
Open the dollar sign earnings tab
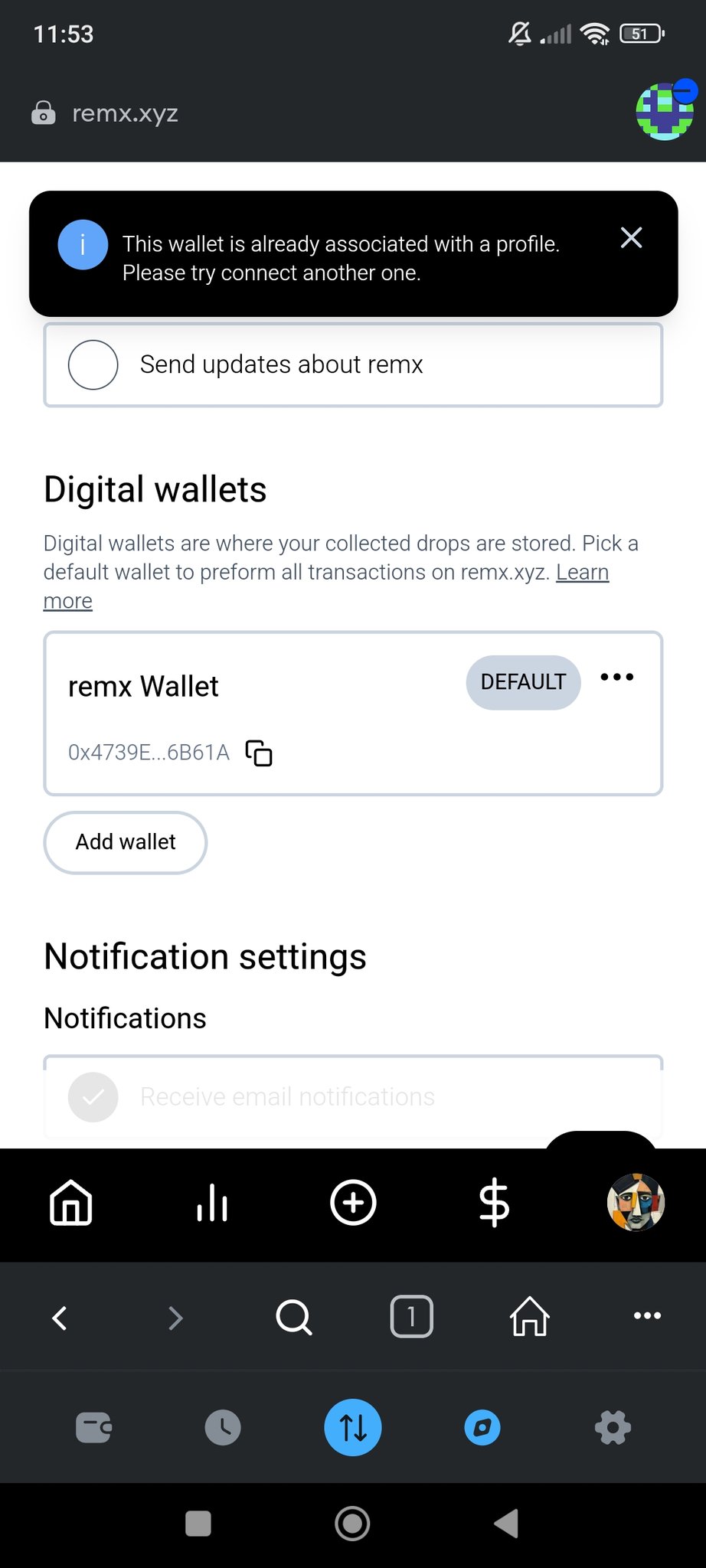494,1203
